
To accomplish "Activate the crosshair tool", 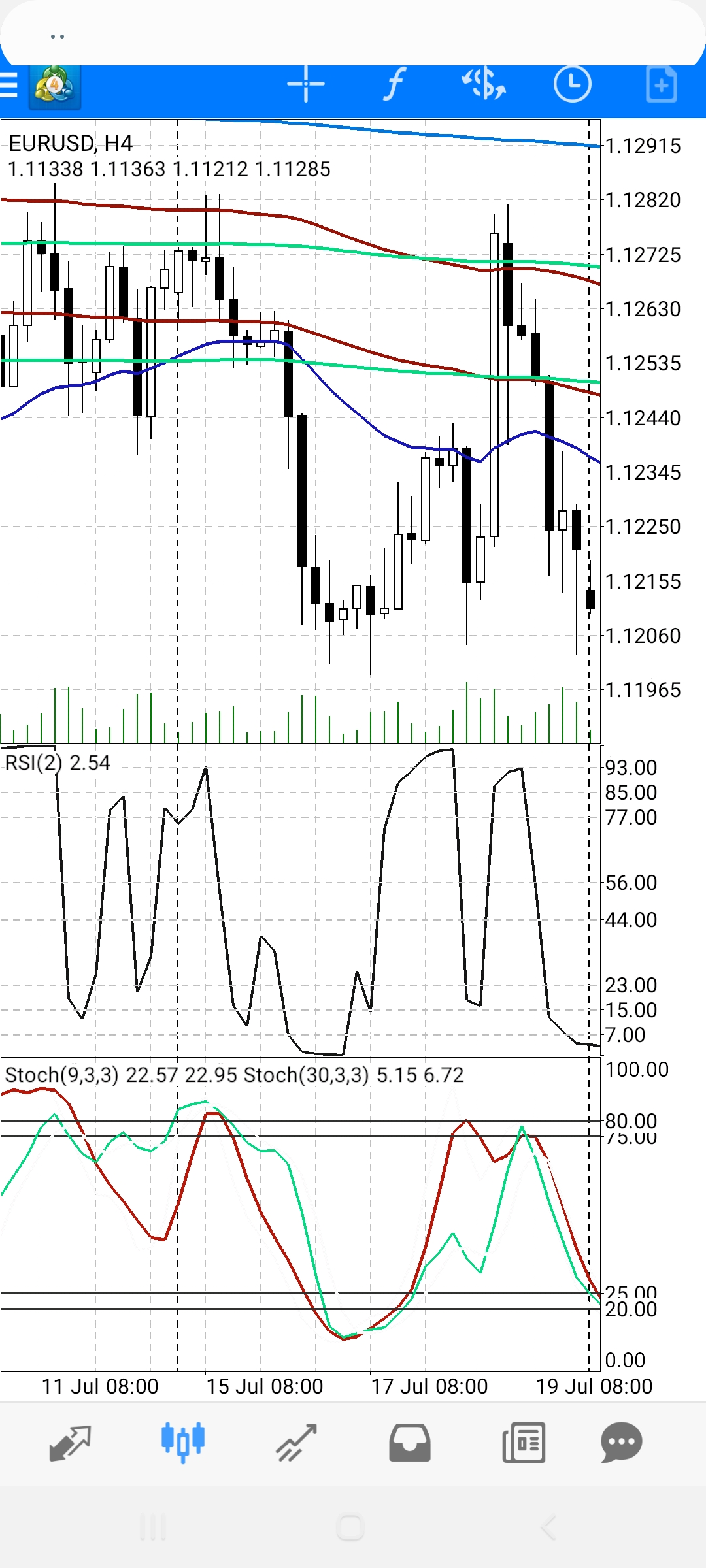I will click(x=306, y=84).
